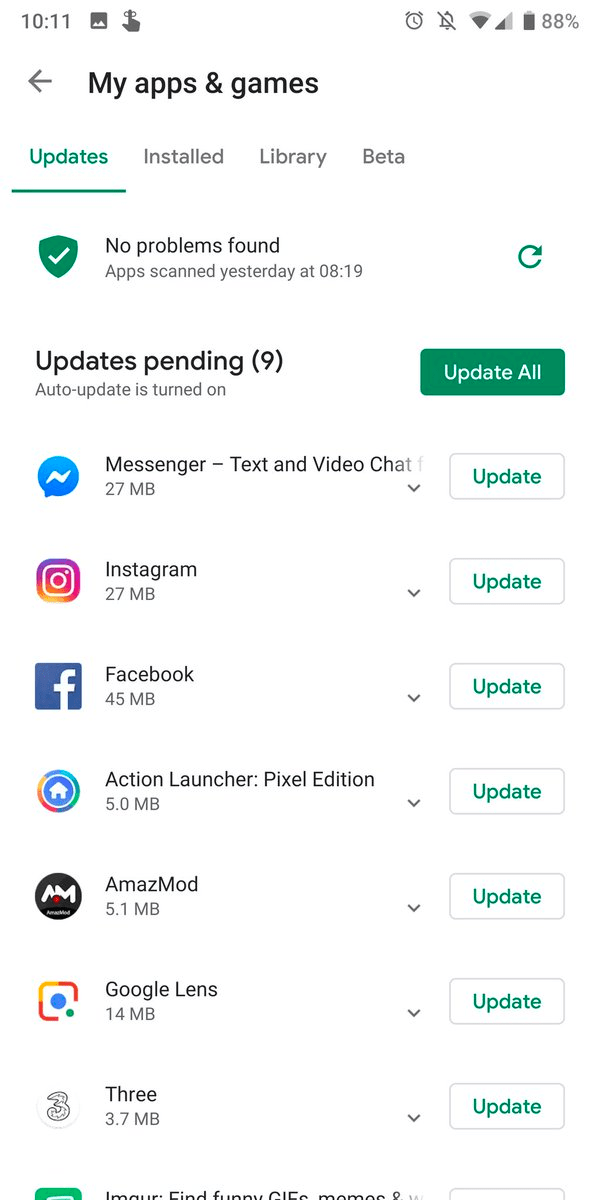Go back using the arrow icon
The height and width of the screenshot is (1200, 600).
pyautogui.click(x=40, y=82)
